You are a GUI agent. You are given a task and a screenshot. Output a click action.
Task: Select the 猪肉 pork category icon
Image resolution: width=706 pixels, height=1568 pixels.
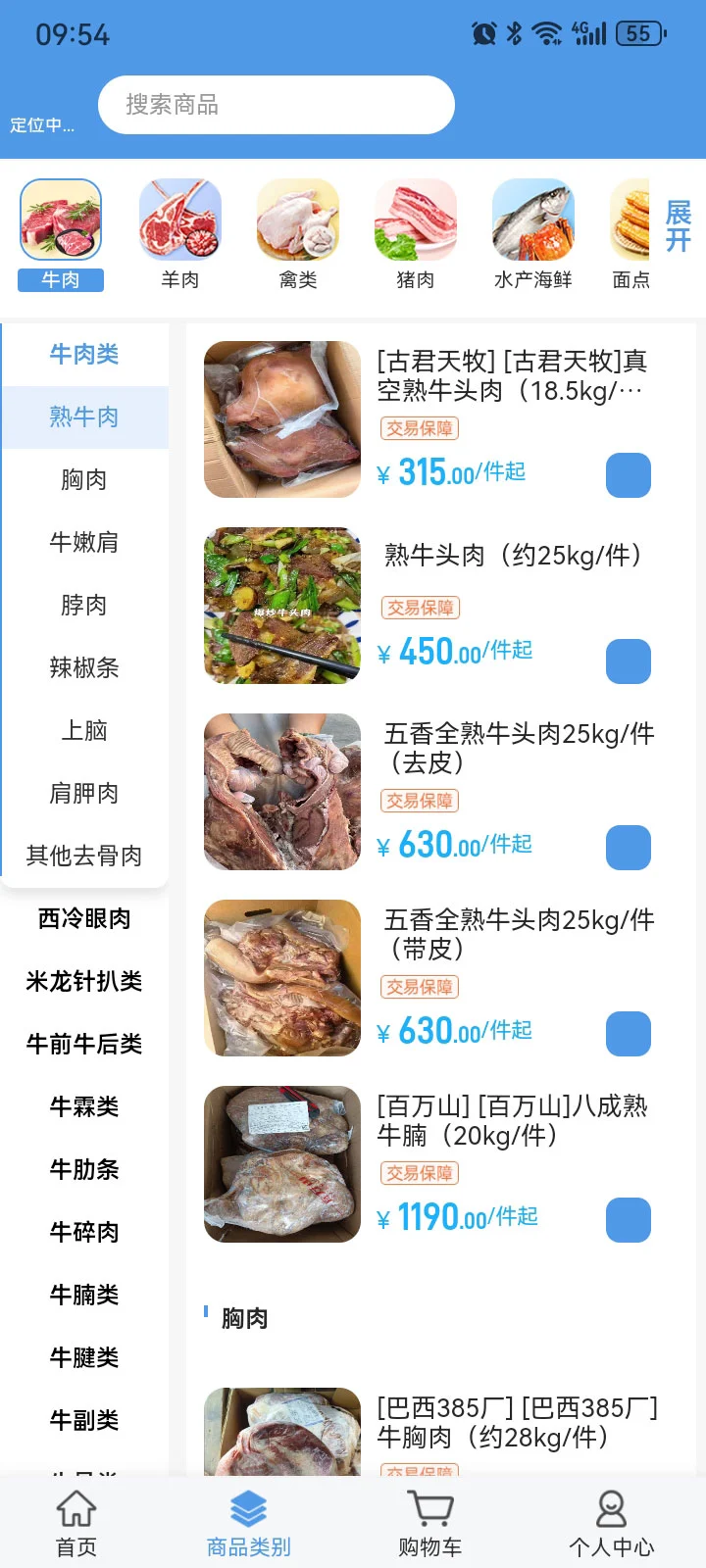[x=415, y=218]
